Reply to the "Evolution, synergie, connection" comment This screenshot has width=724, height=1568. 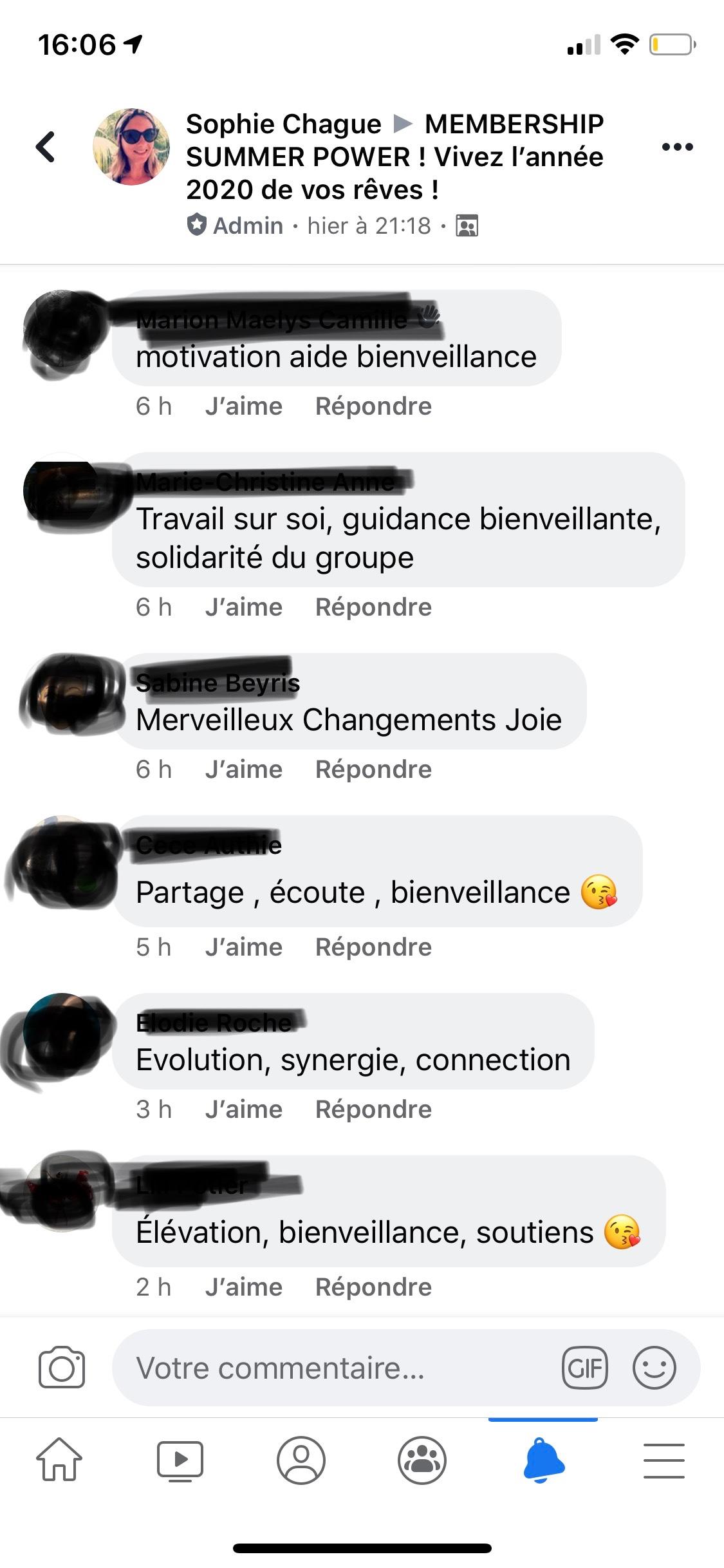(373, 1110)
